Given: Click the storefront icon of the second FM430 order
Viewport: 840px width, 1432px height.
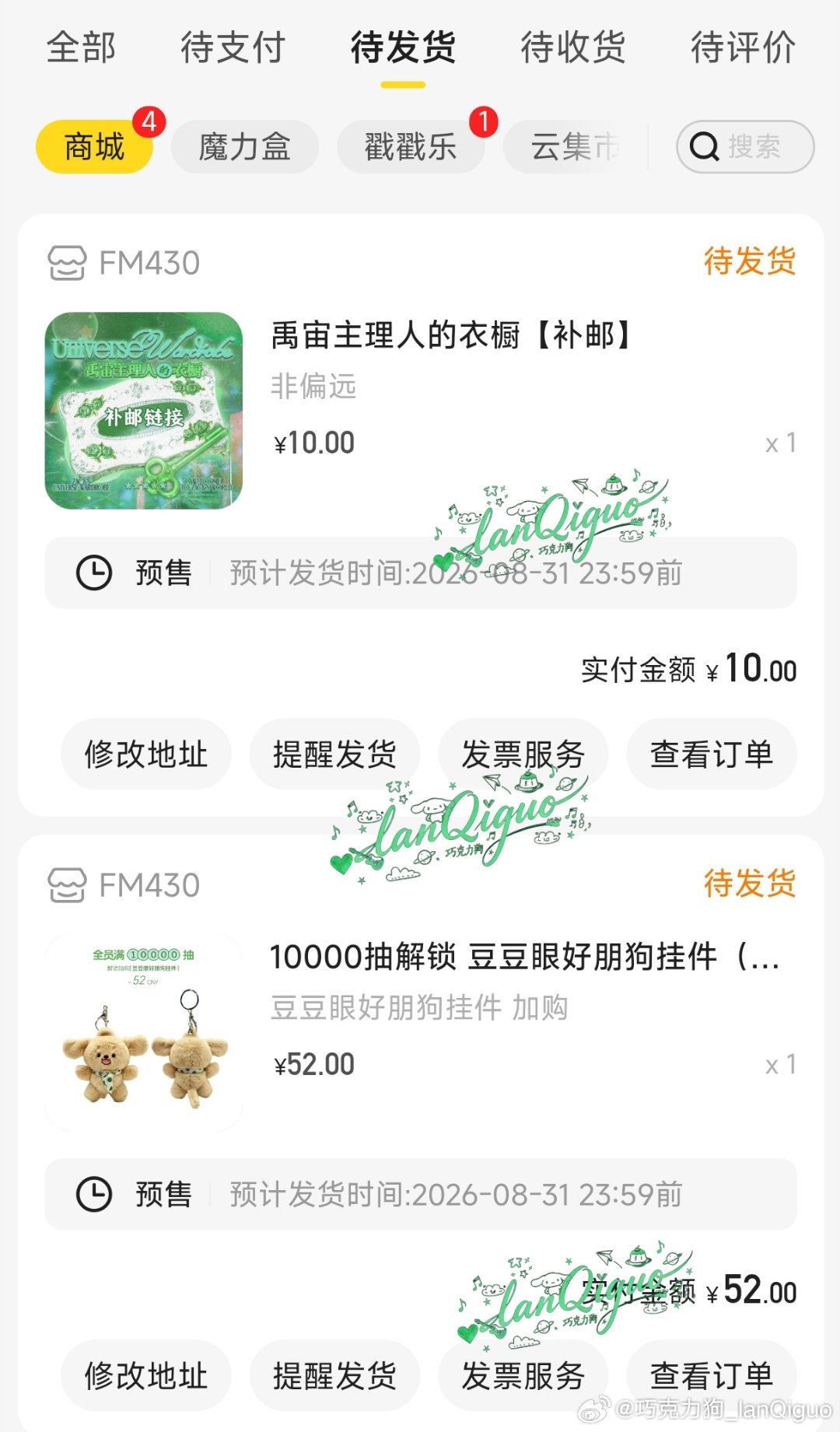Looking at the screenshot, I should (68, 884).
